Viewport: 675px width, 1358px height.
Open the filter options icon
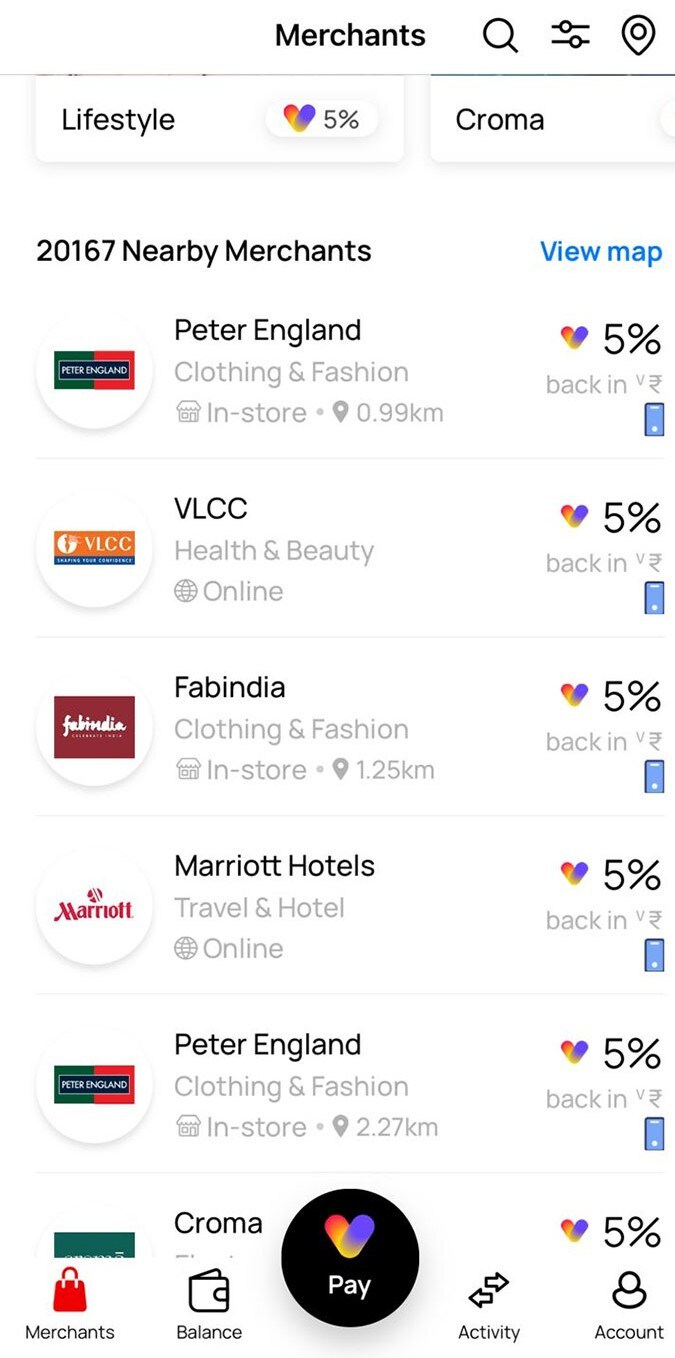[x=570, y=36]
